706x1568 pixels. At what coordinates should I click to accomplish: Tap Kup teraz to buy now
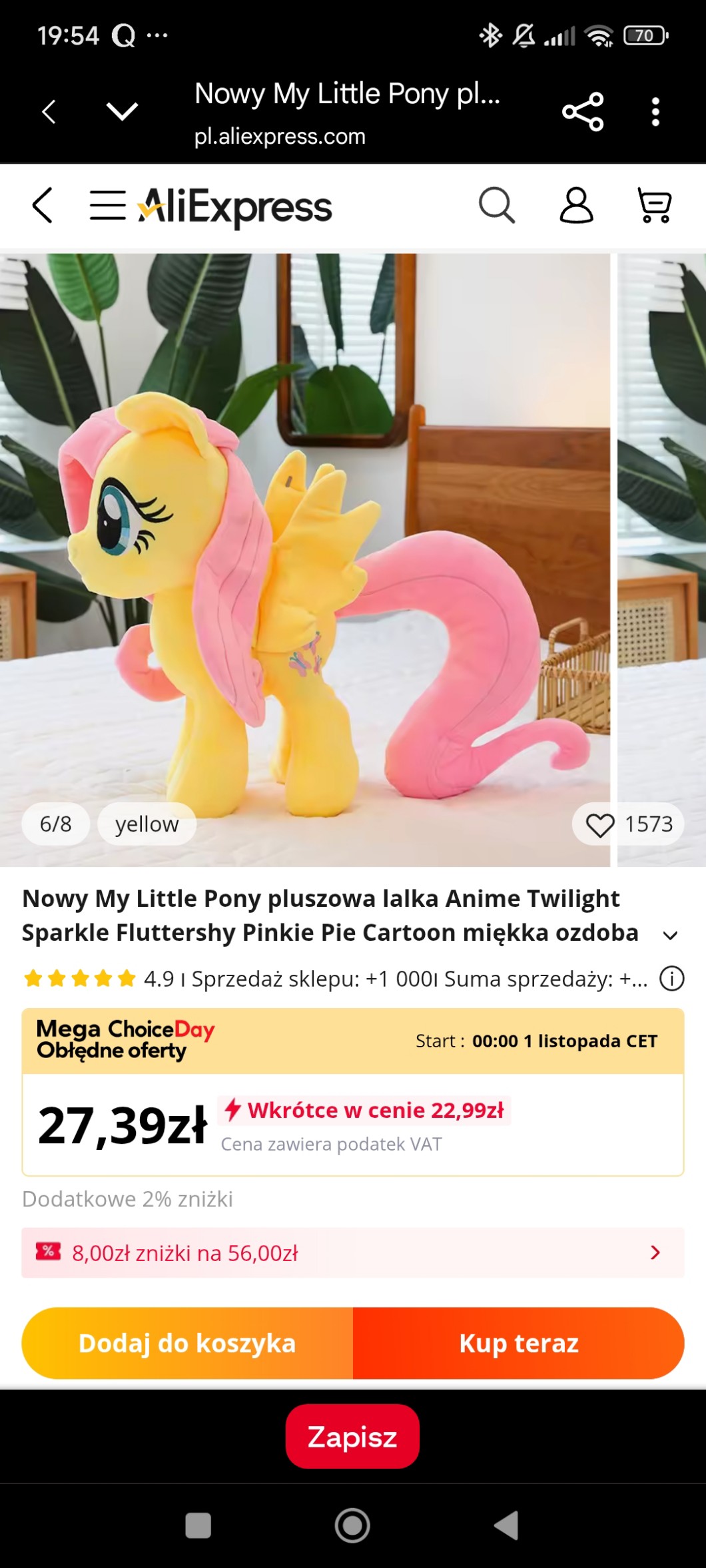519,1343
